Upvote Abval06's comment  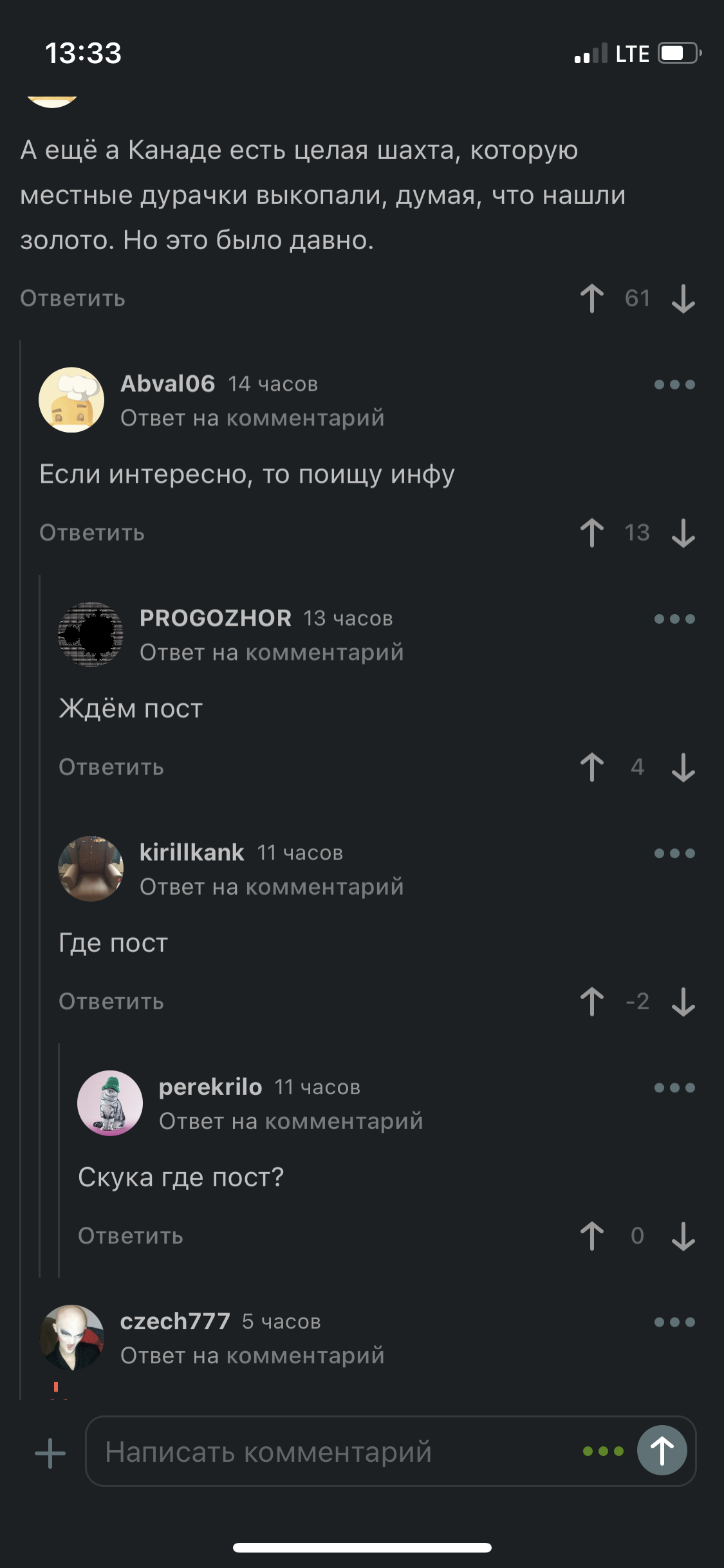592,533
